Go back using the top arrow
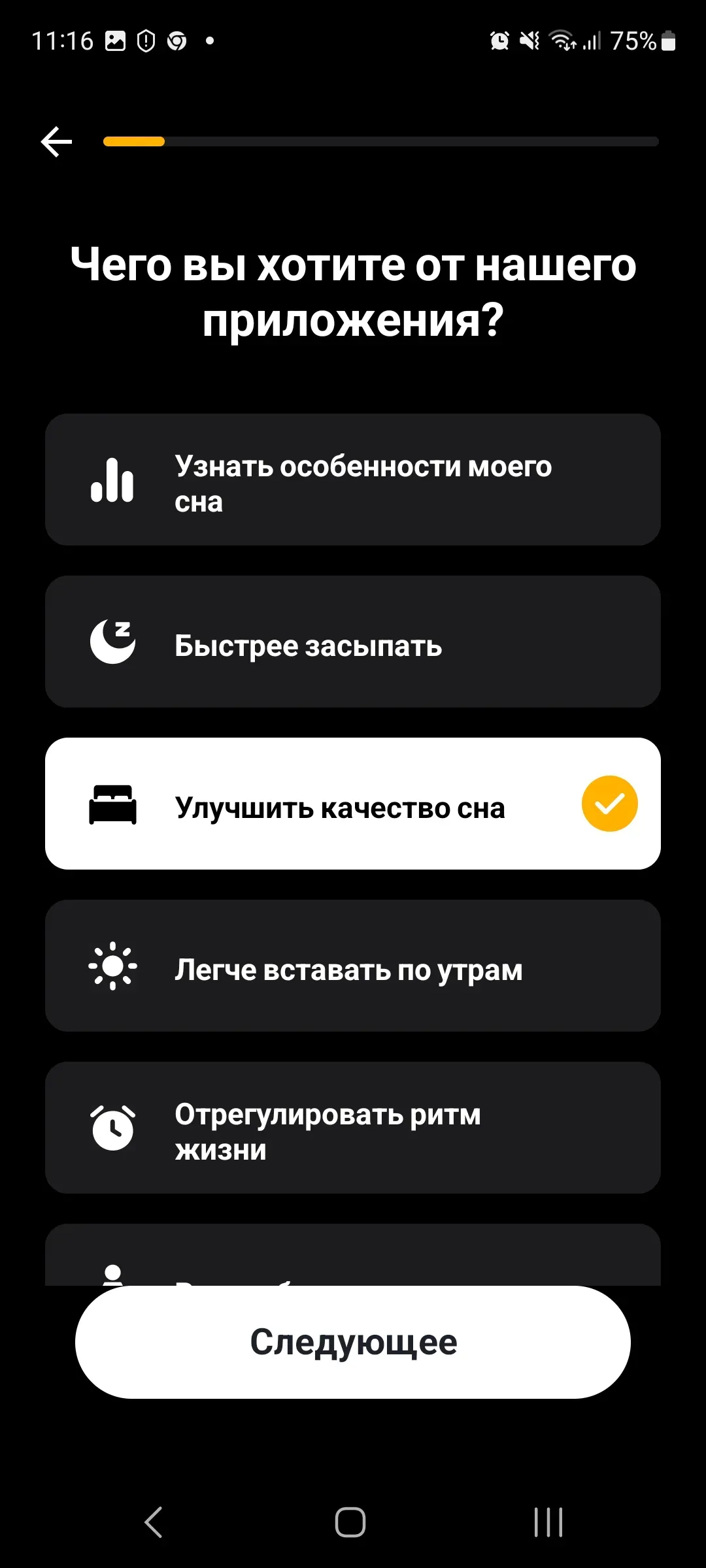This screenshot has width=706, height=1568. tap(56, 142)
